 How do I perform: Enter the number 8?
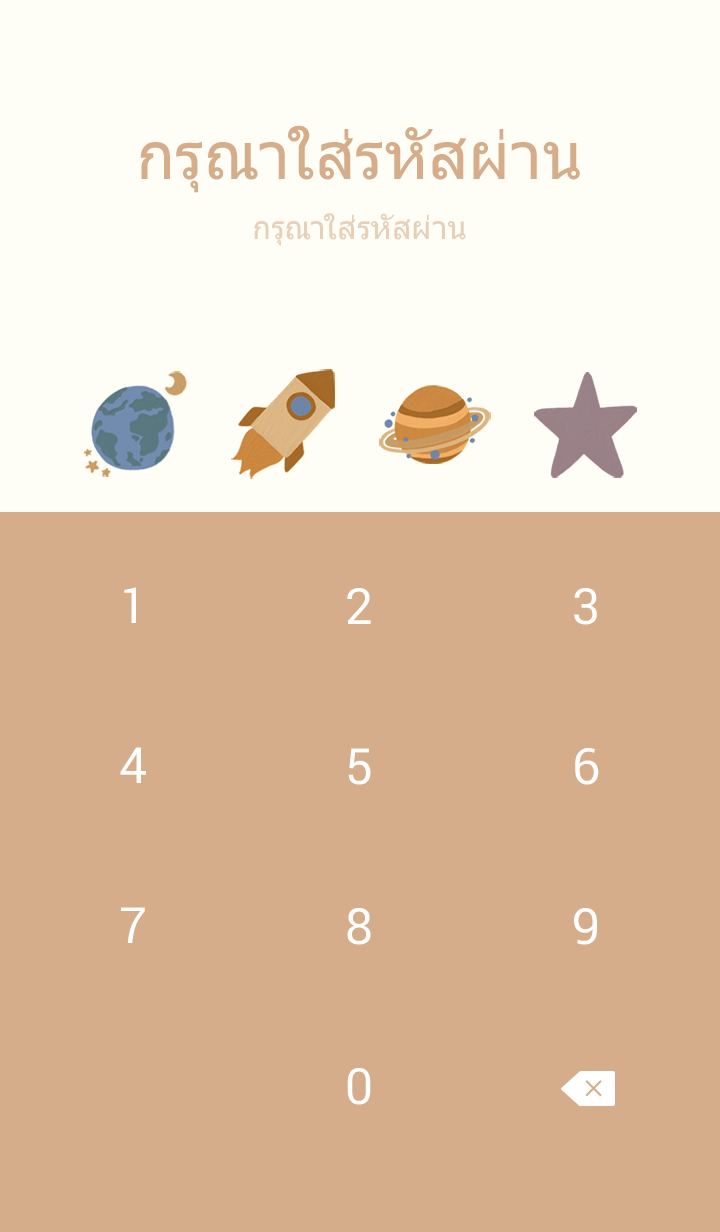359,927
